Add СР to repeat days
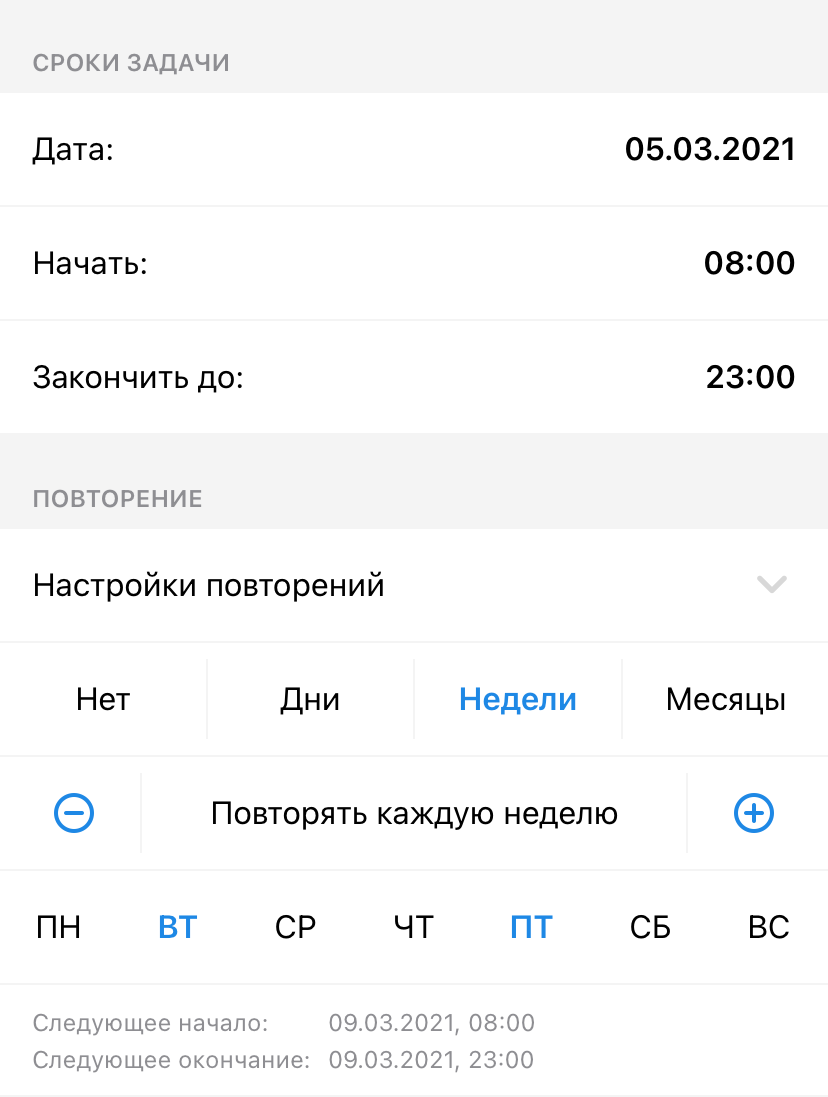This screenshot has width=828, height=1097. coord(296,928)
